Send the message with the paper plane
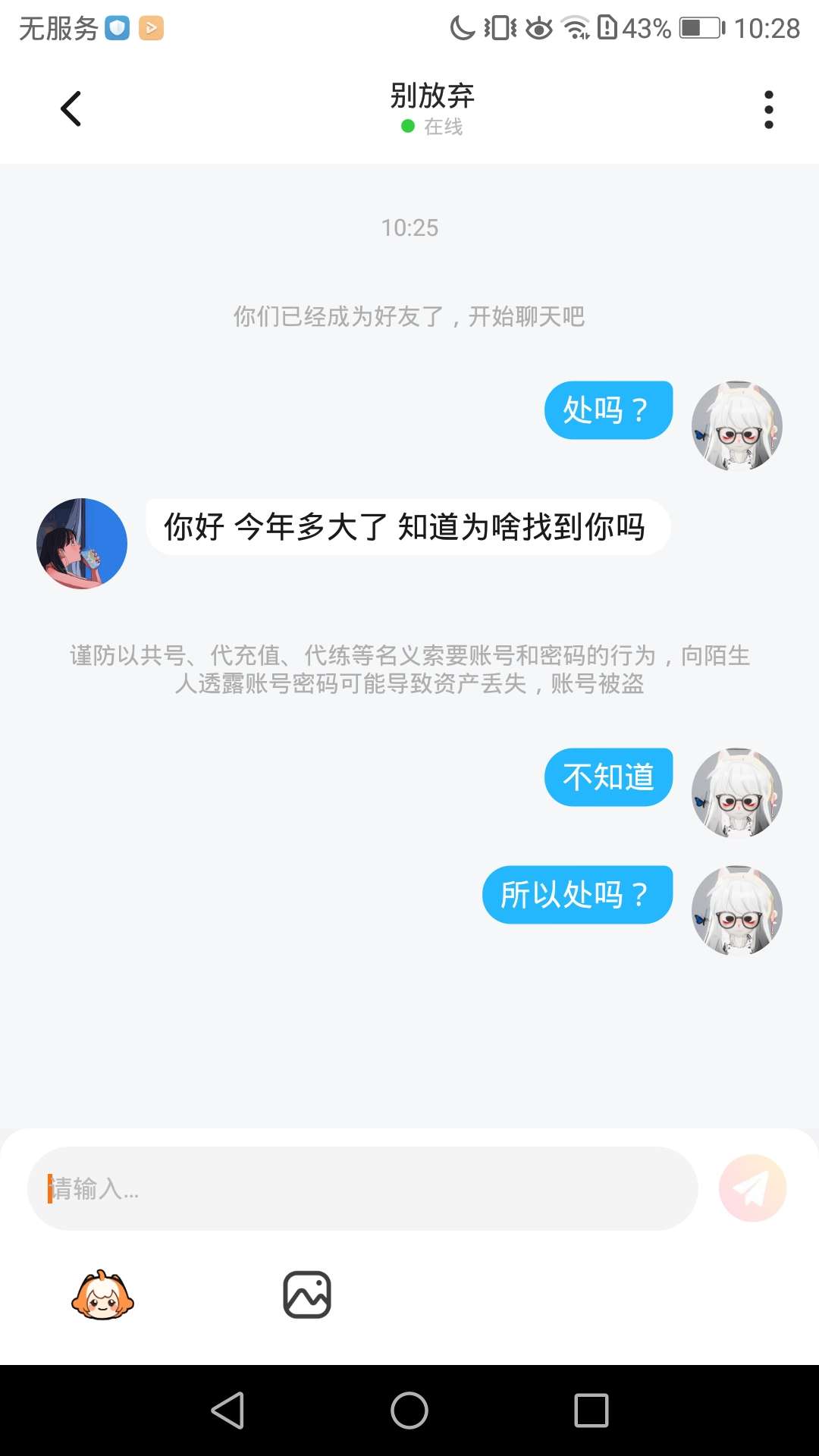The height and width of the screenshot is (1456, 819). tap(752, 1188)
